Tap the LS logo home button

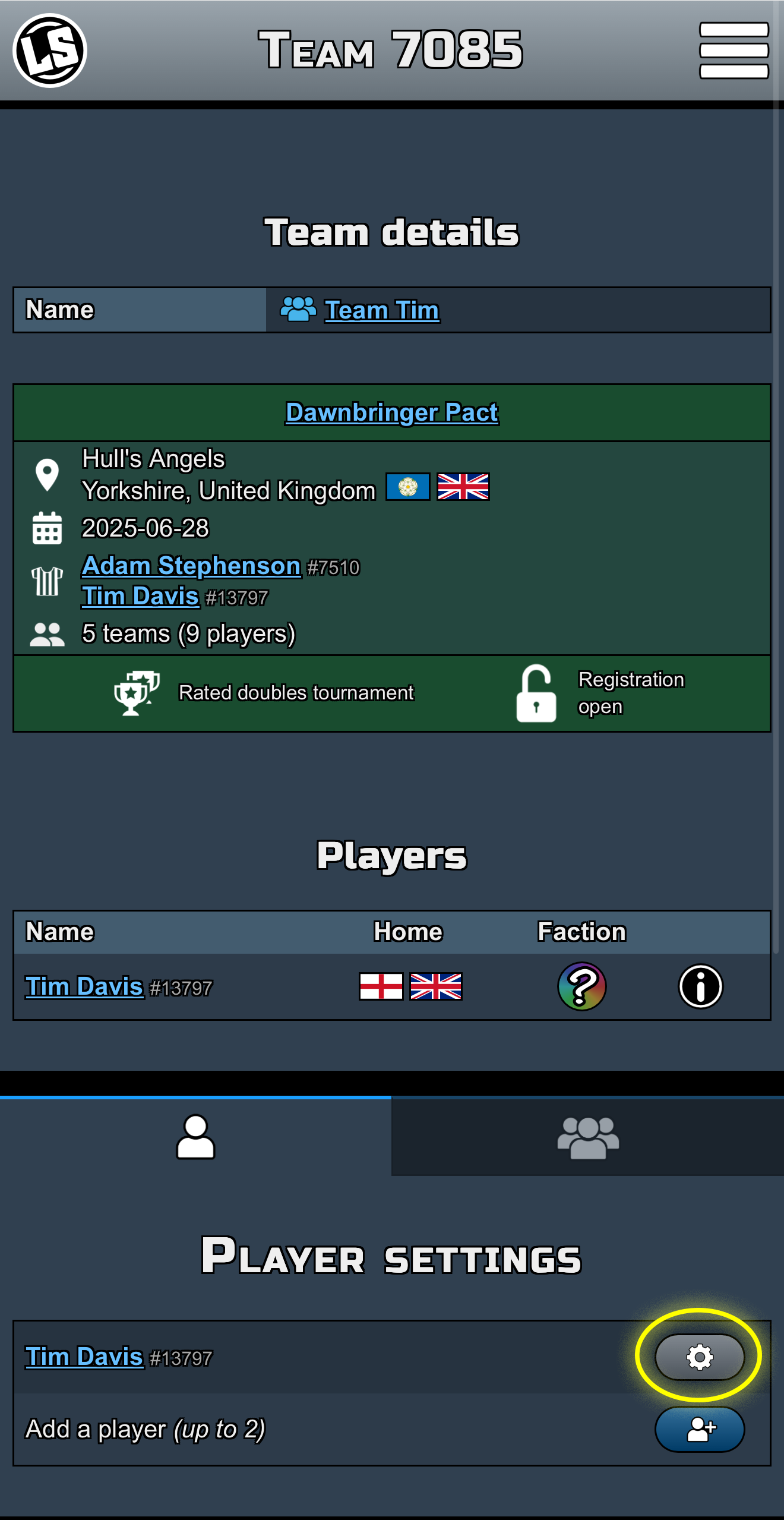pyautogui.click(x=50, y=51)
